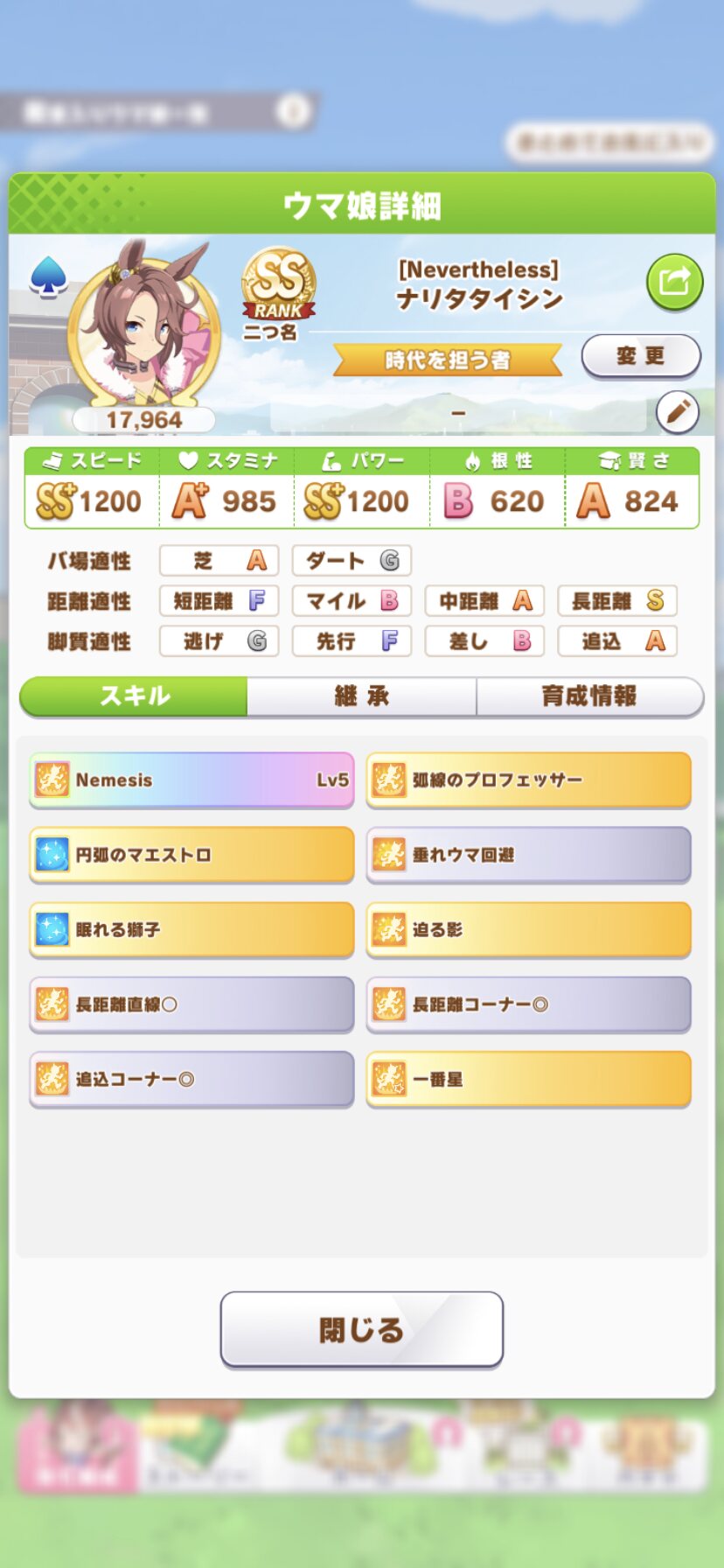Viewport: 724px width, 1568px height.
Task: Tap the 変更 button to change title
Action: click(641, 356)
